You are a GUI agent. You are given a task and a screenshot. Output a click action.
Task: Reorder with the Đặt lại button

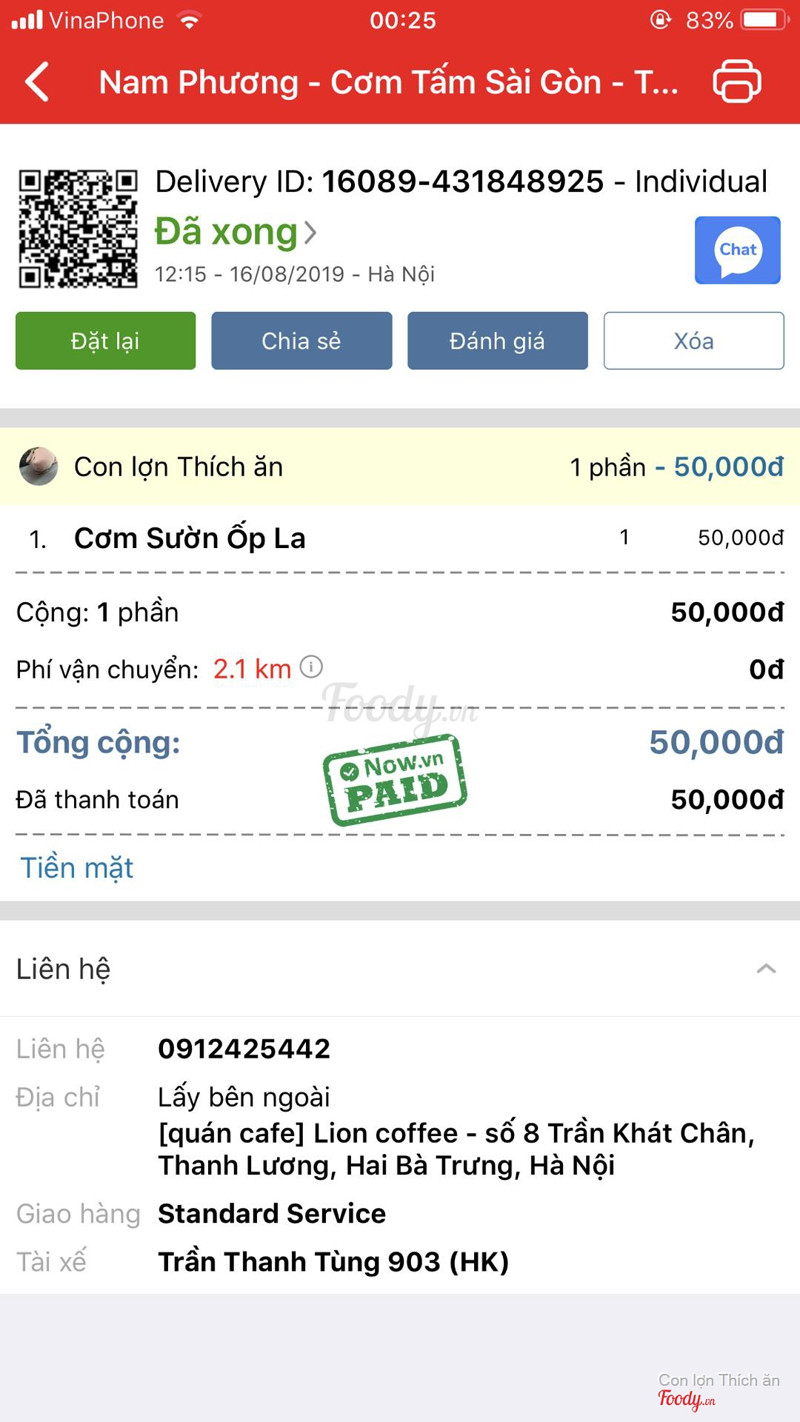(105, 341)
